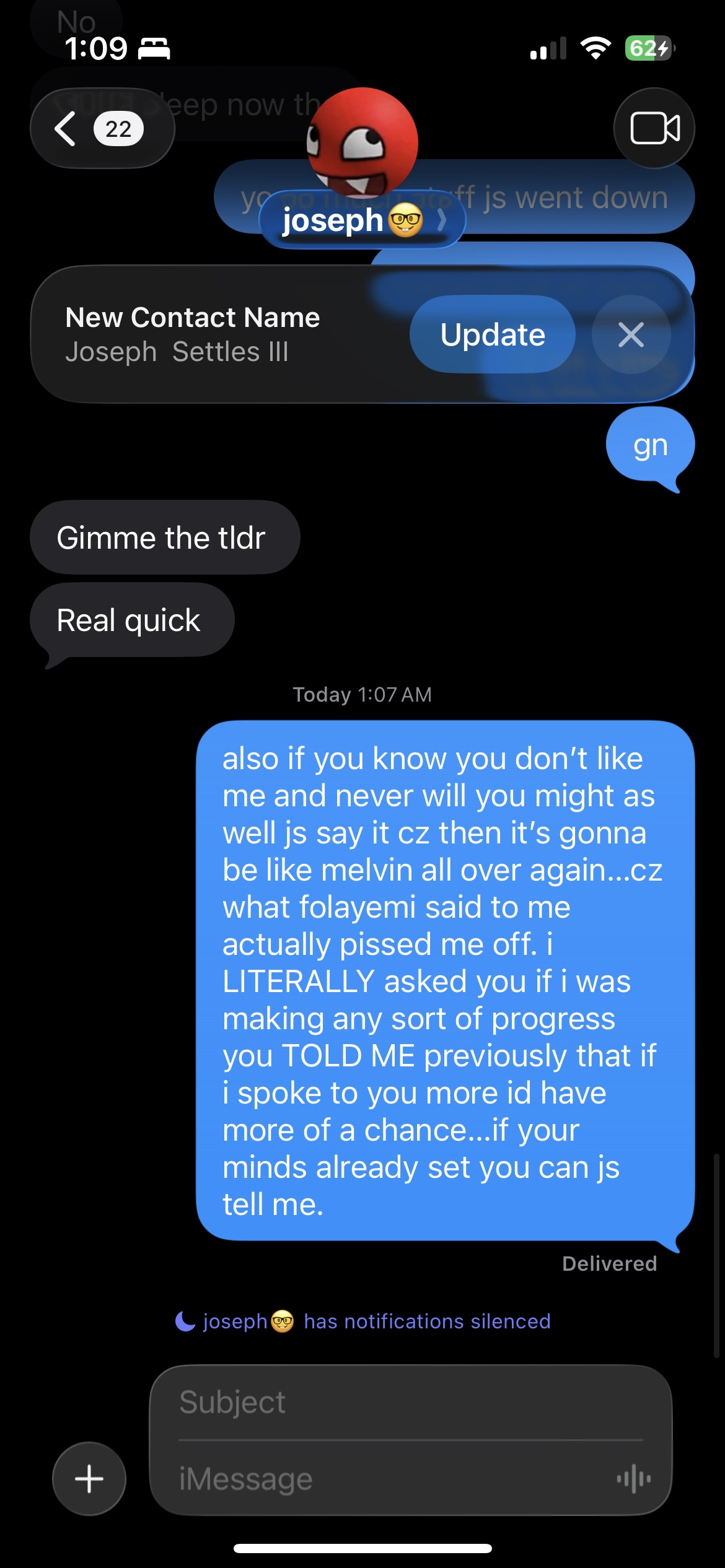Dismiss the New Contact Name banner
Viewport: 725px width, 1568px height.
tap(631, 334)
